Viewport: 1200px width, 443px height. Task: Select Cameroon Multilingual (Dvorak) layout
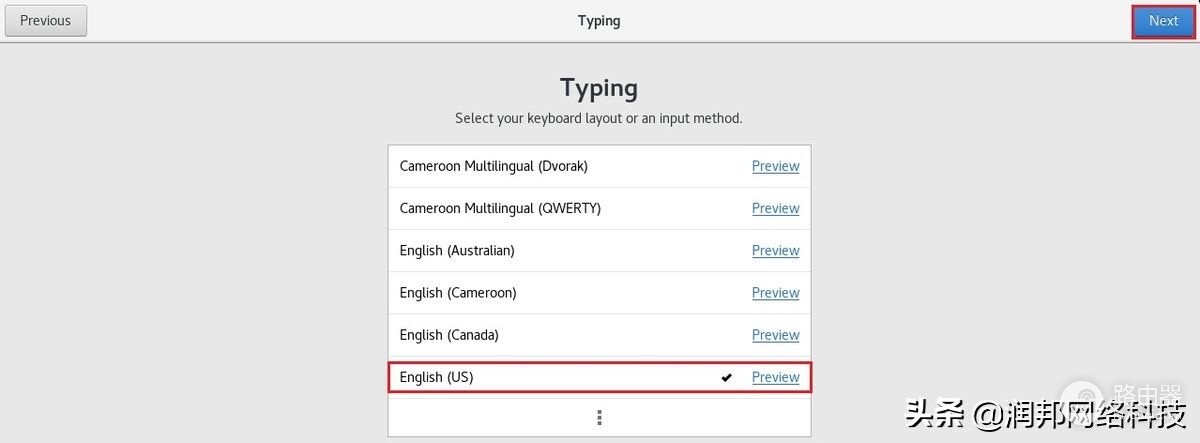[494, 166]
